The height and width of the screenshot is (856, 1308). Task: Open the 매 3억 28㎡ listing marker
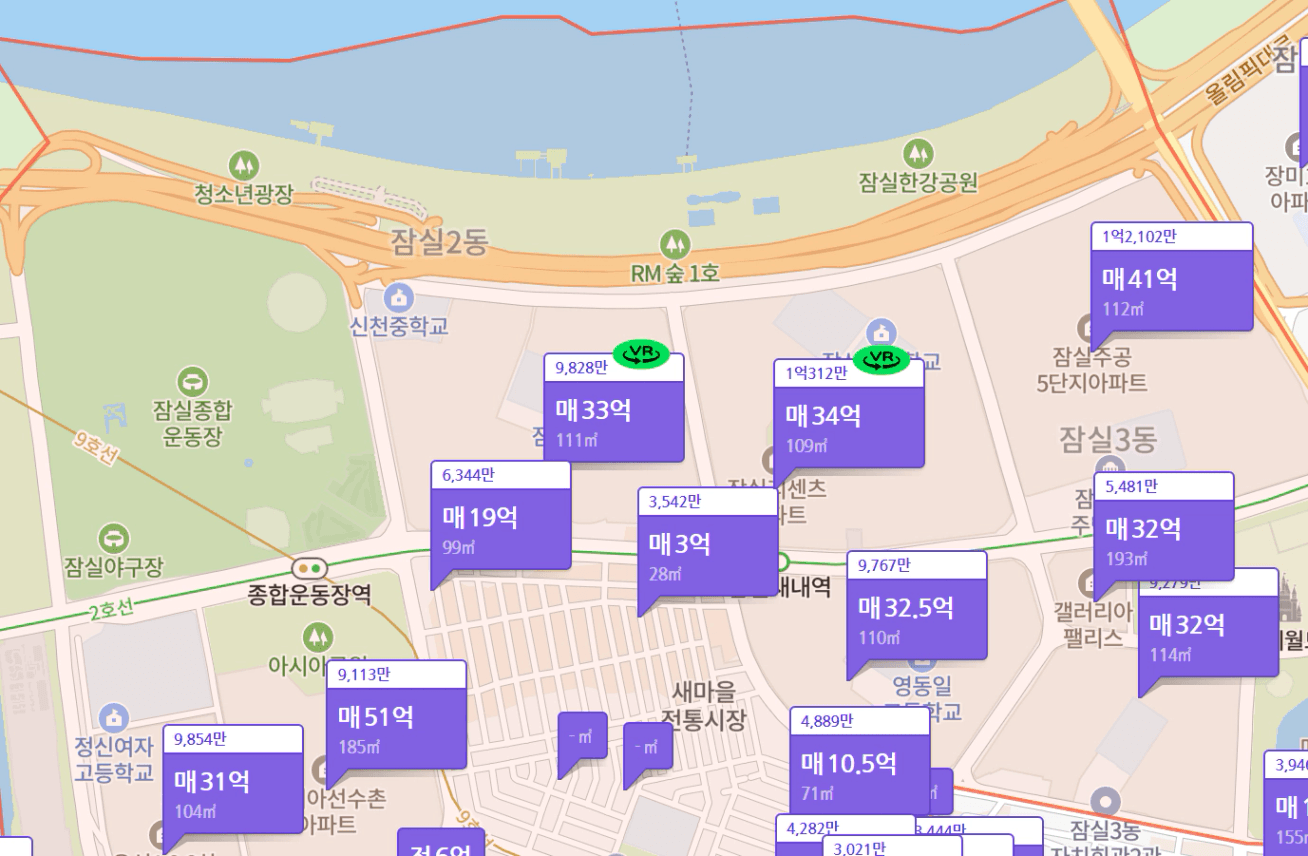(707, 555)
